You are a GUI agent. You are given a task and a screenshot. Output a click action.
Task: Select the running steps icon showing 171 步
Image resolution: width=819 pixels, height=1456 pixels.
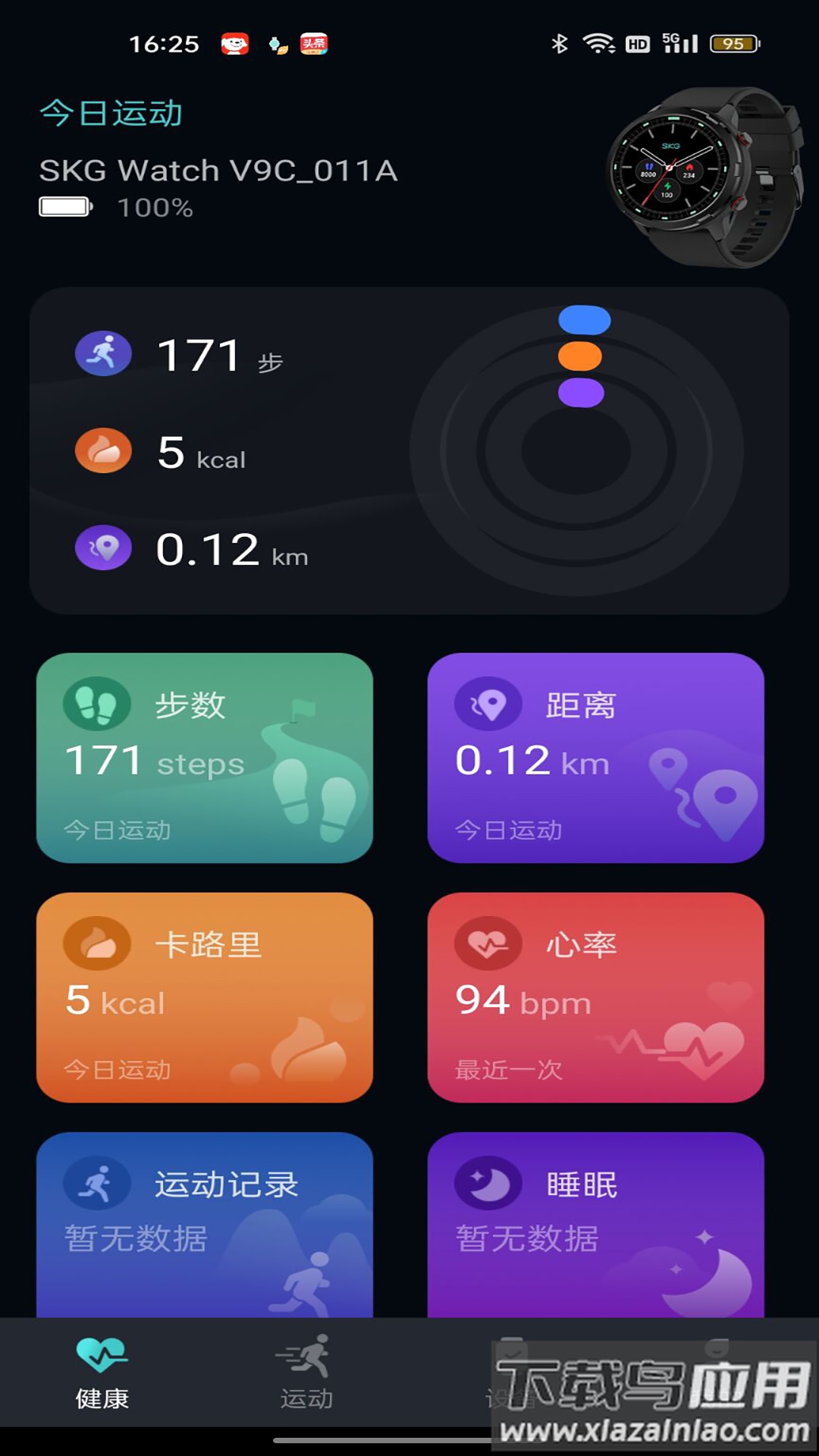(102, 353)
